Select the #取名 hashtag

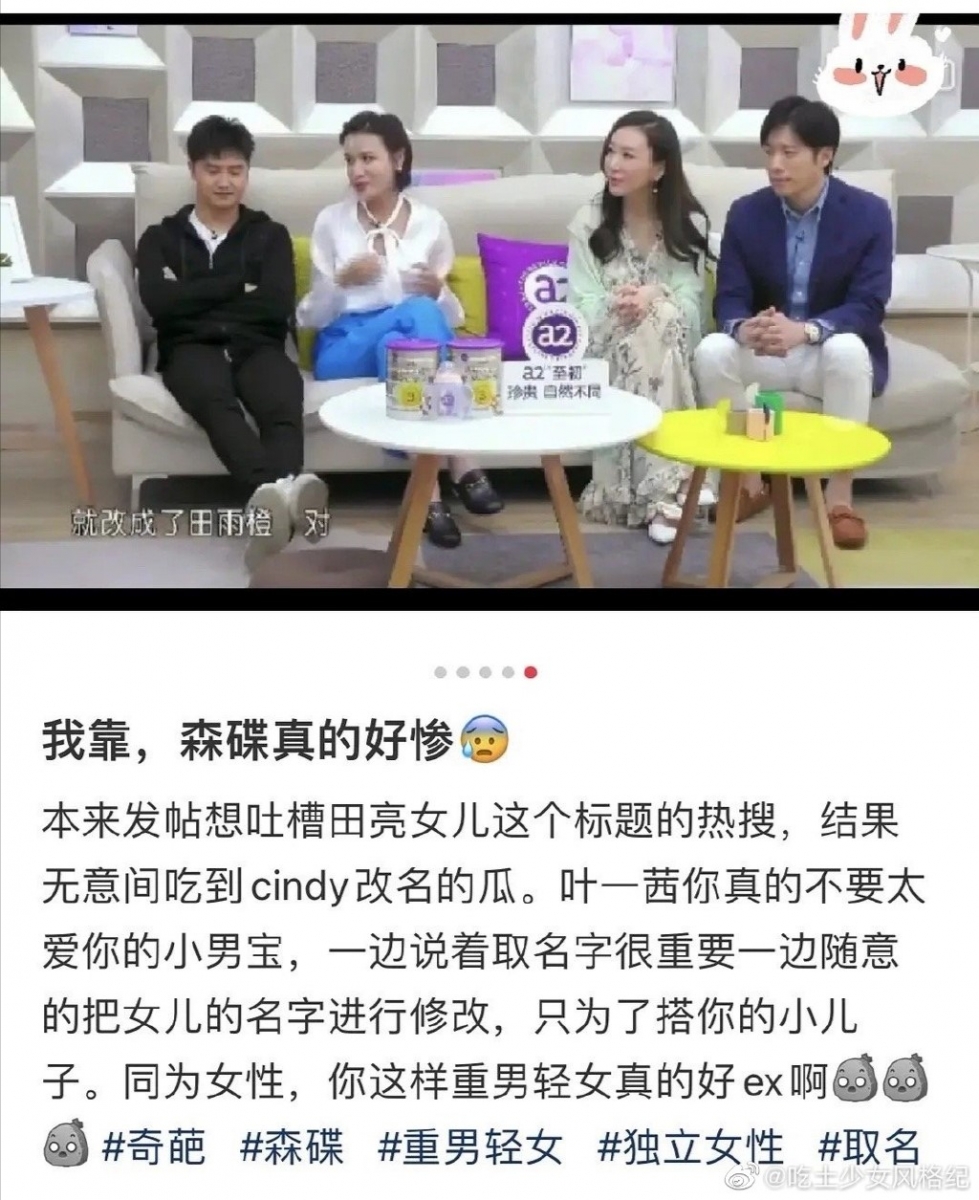pyautogui.click(x=868, y=1146)
